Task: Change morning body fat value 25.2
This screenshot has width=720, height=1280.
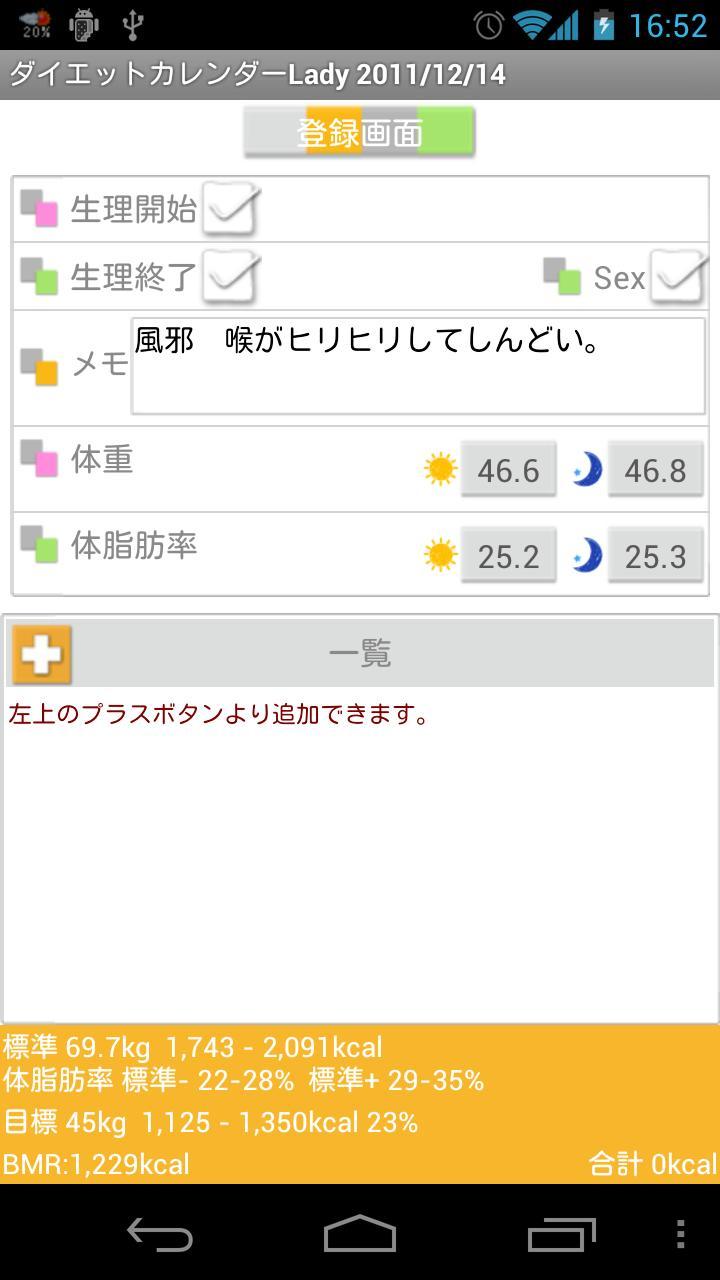Action: [508, 556]
